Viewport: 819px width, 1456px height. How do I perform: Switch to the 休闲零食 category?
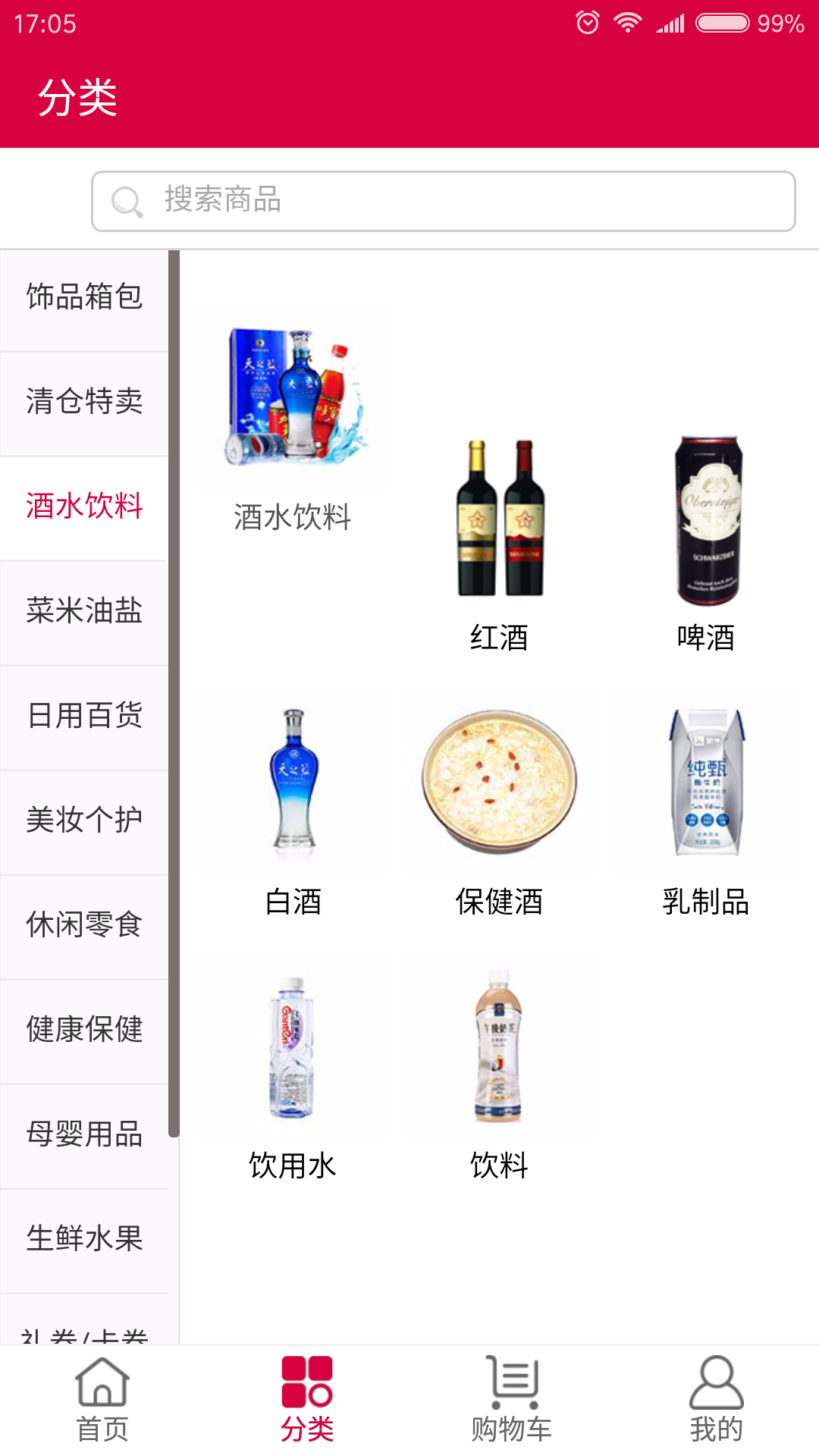84,925
